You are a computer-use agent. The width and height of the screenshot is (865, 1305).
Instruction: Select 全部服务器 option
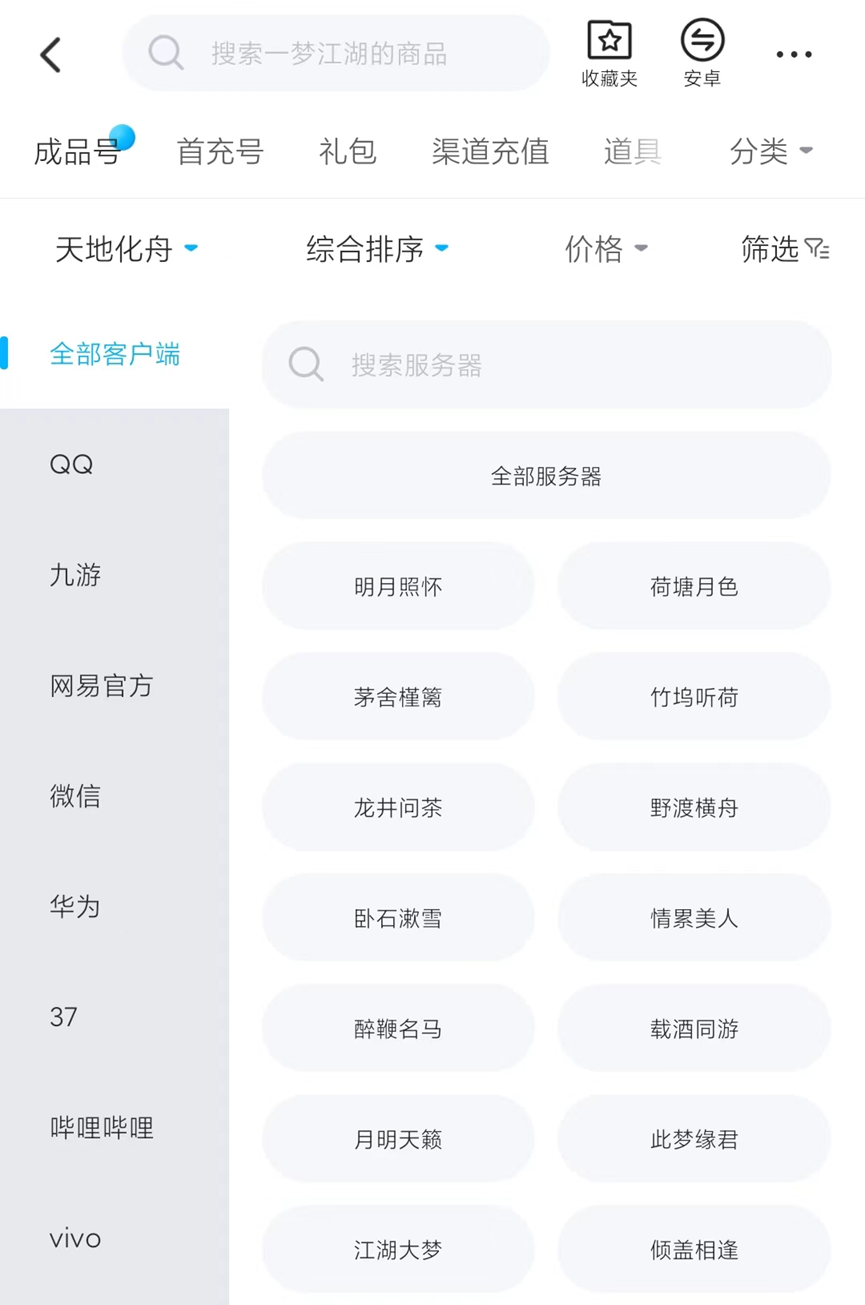(x=546, y=476)
